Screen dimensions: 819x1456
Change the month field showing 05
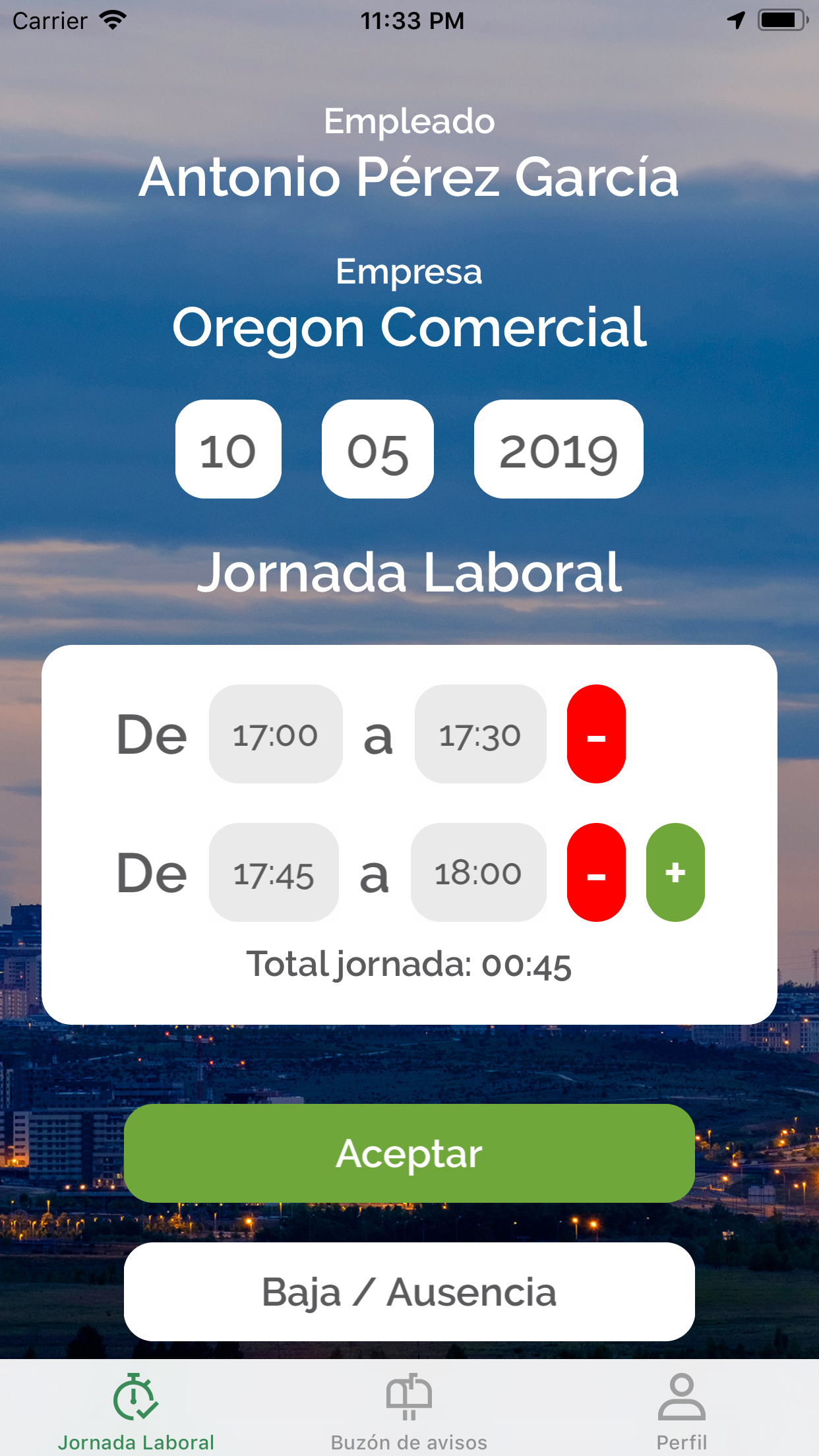377,450
